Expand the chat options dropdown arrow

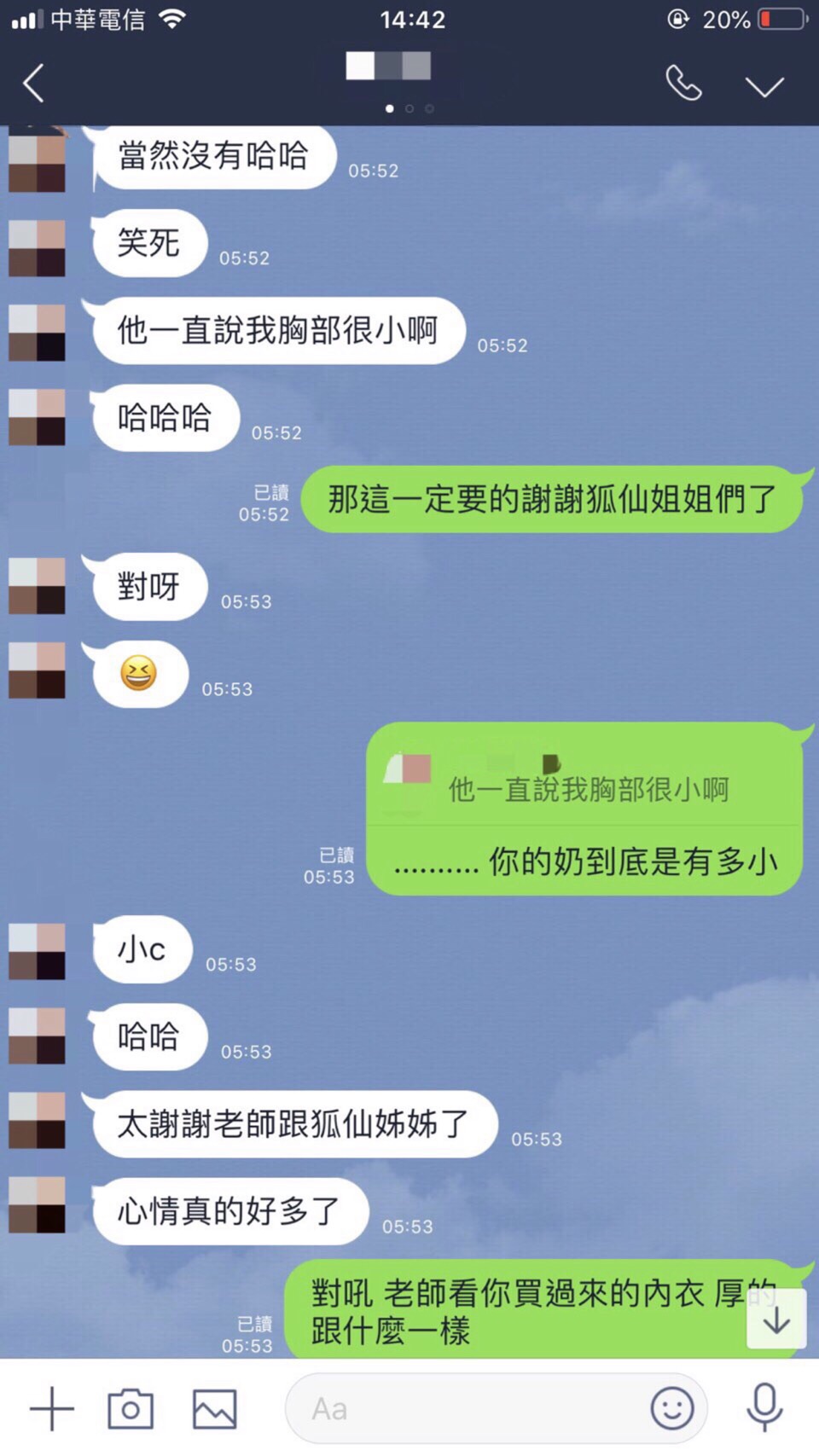(764, 86)
